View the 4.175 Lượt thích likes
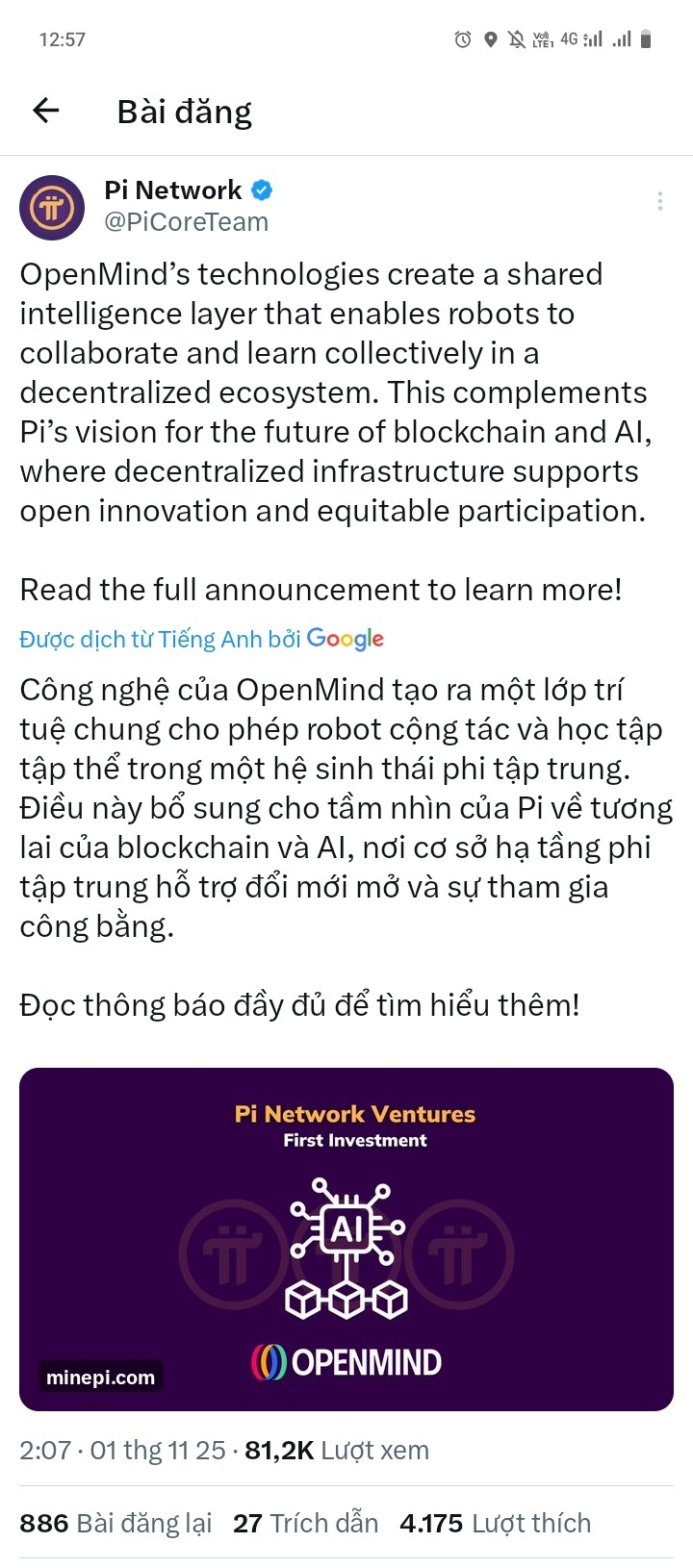 click(495, 1524)
